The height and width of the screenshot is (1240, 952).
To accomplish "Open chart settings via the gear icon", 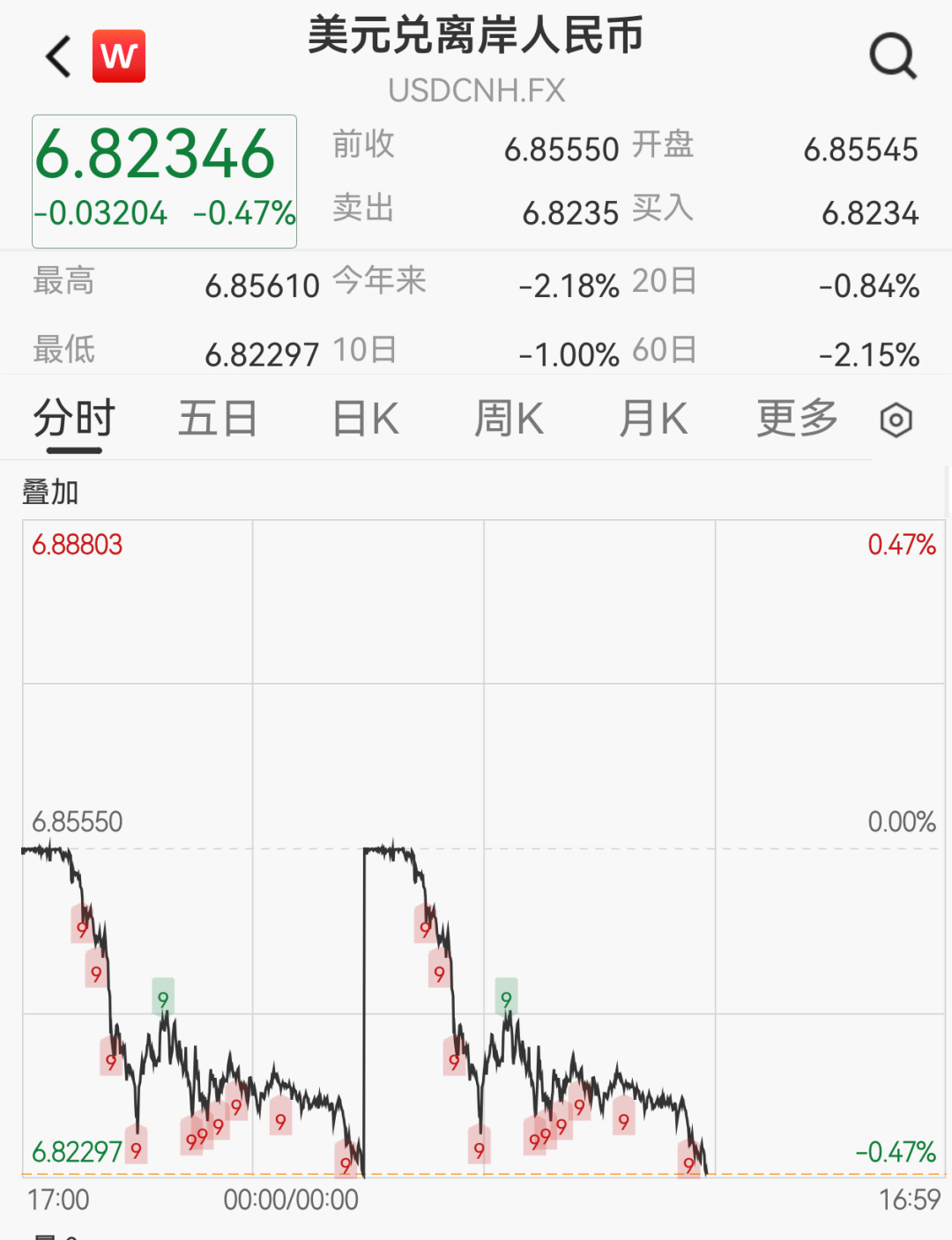I will pos(896,420).
